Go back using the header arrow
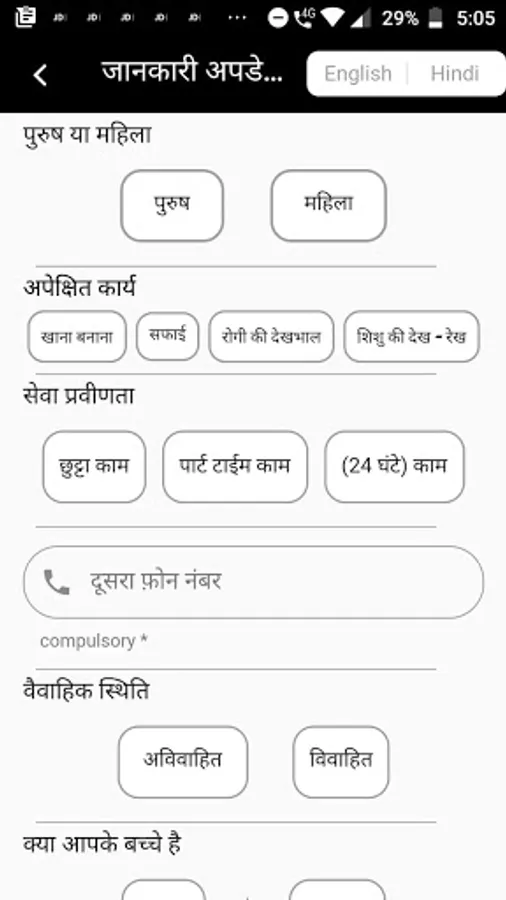This screenshot has height=900, width=506. pos(40,75)
